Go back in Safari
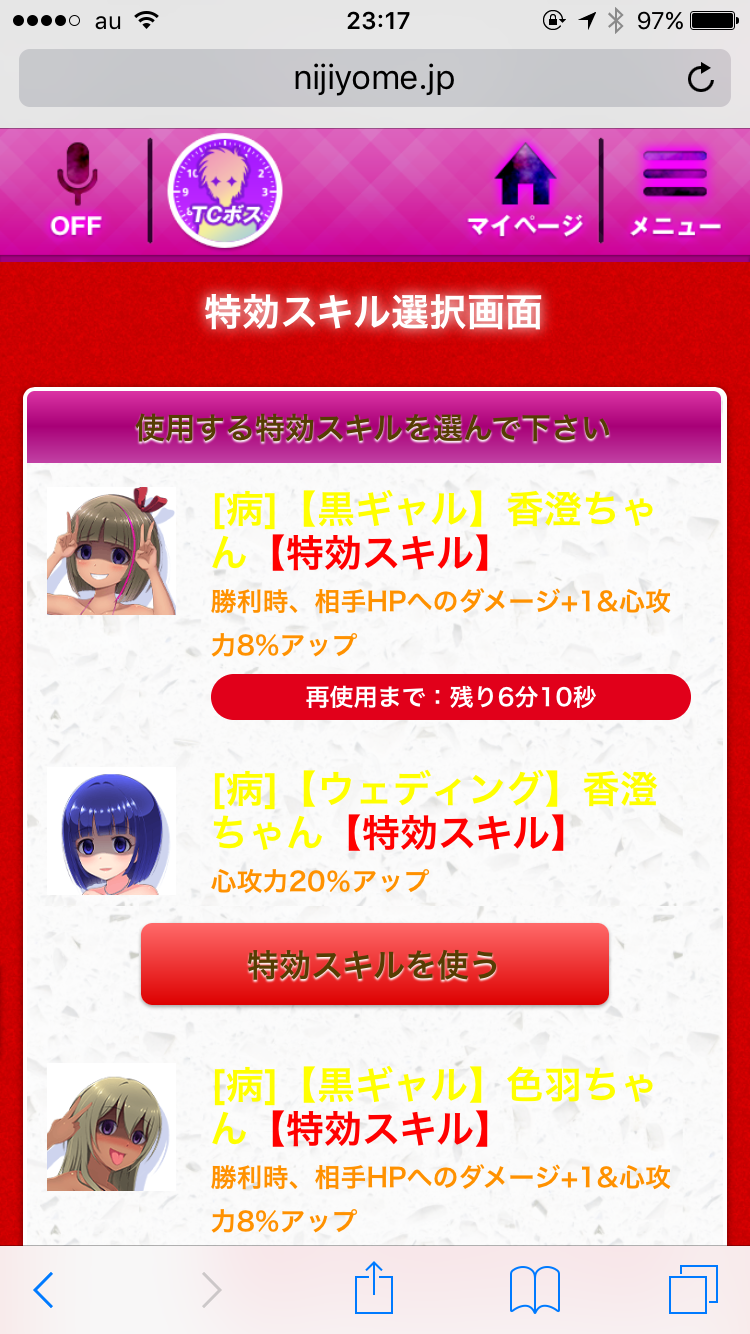This screenshot has width=750, height=1334. (x=43, y=1290)
